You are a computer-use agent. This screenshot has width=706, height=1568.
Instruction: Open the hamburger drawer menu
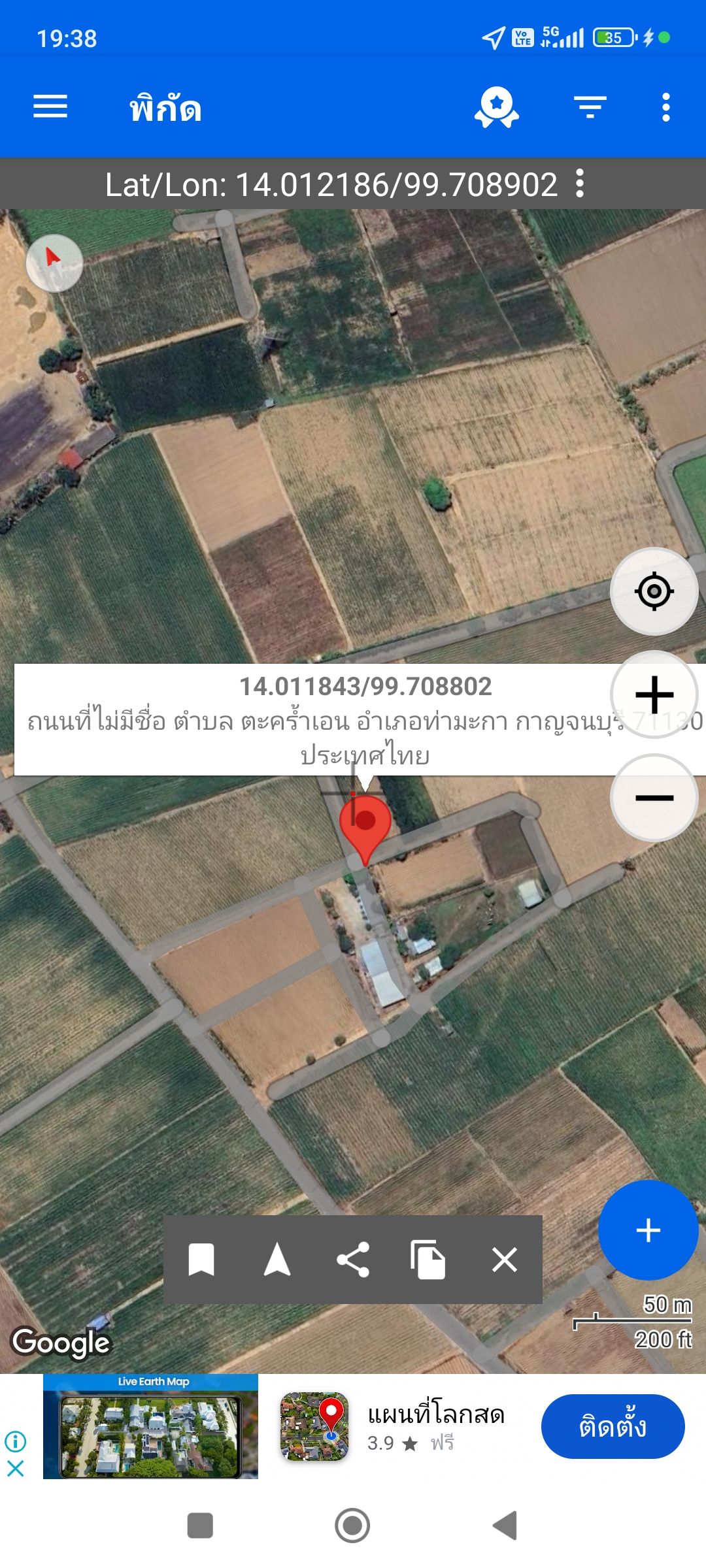pyautogui.click(x=50, y=106)
